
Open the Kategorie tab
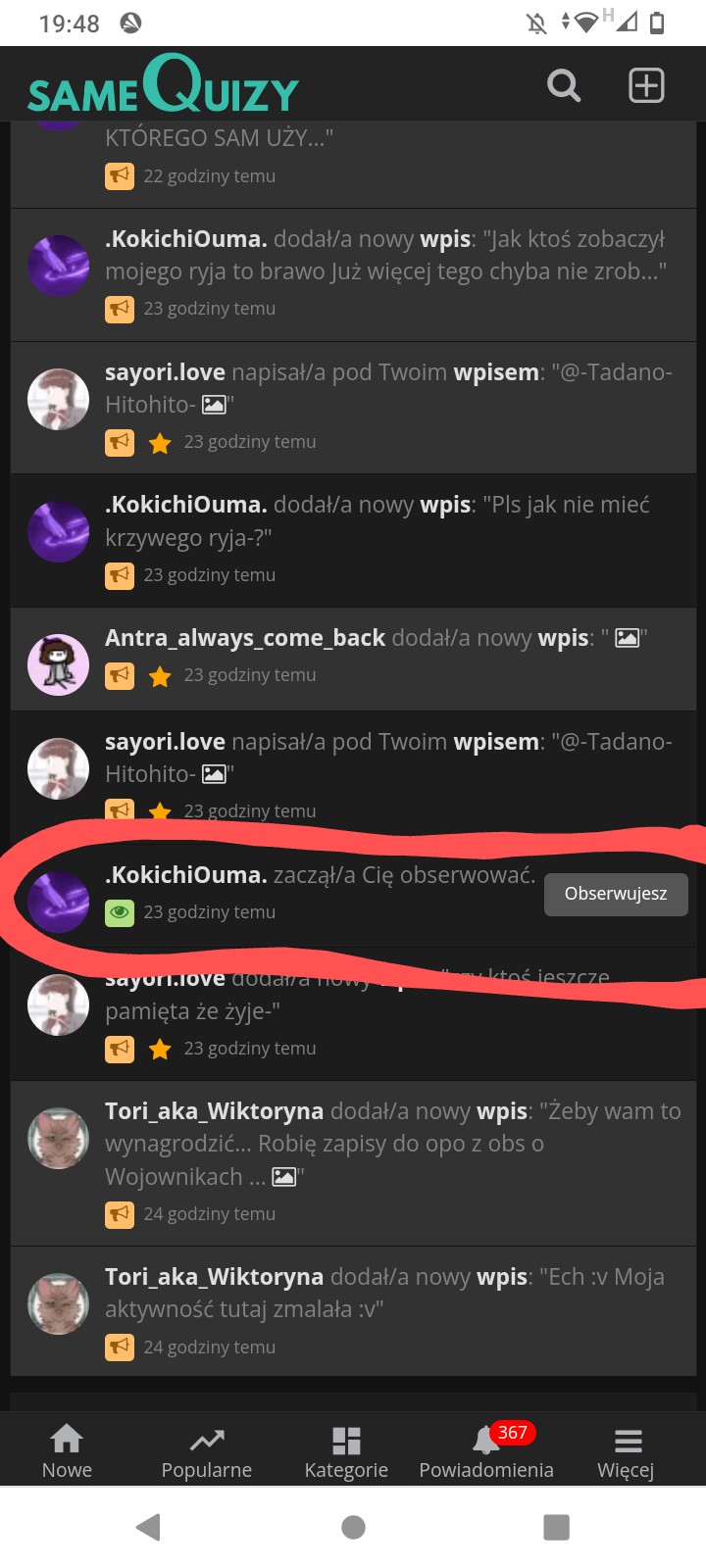pyautogui.click(x=346, y=1451)
